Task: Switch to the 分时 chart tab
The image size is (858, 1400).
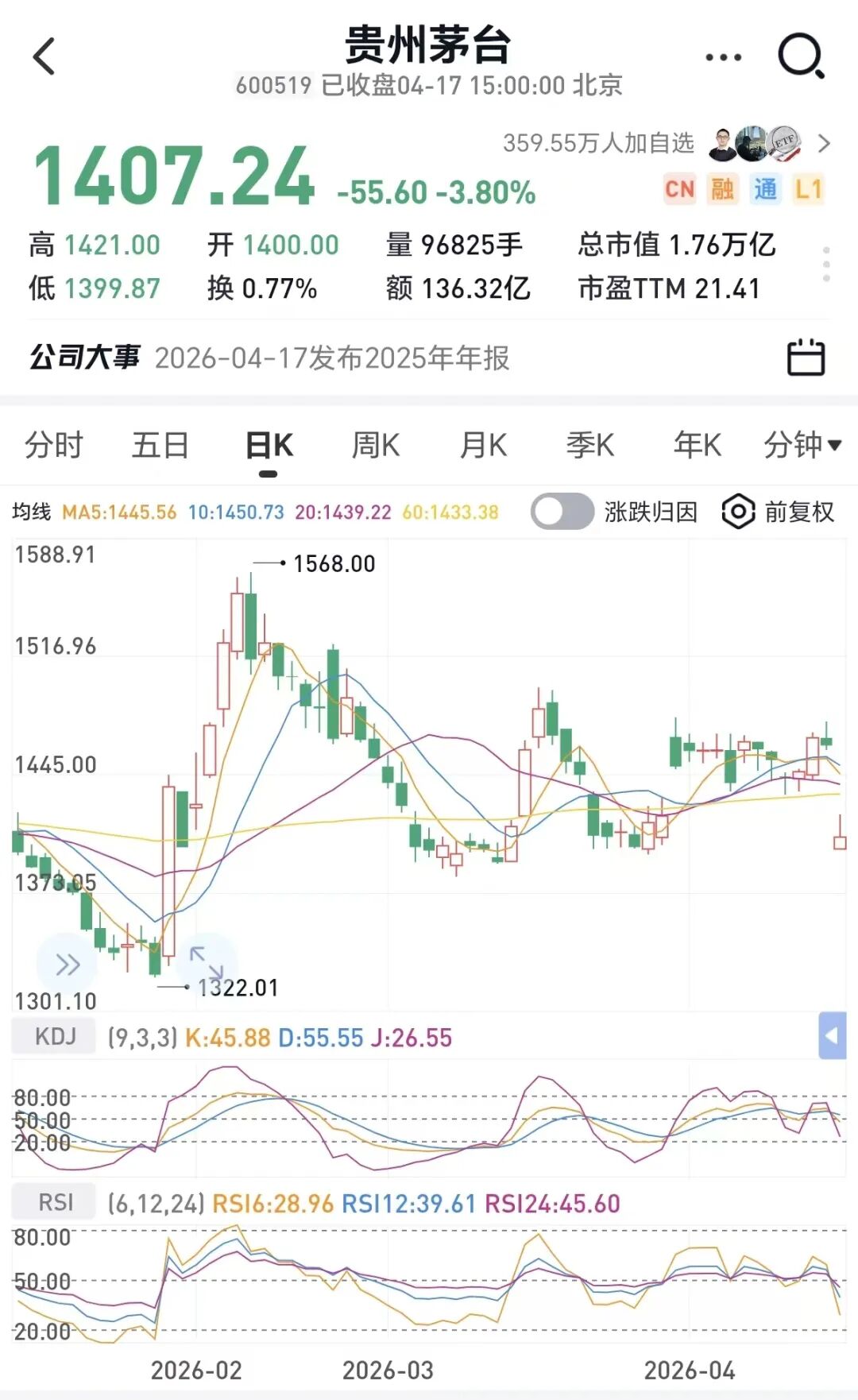Action: click(53, 445)
